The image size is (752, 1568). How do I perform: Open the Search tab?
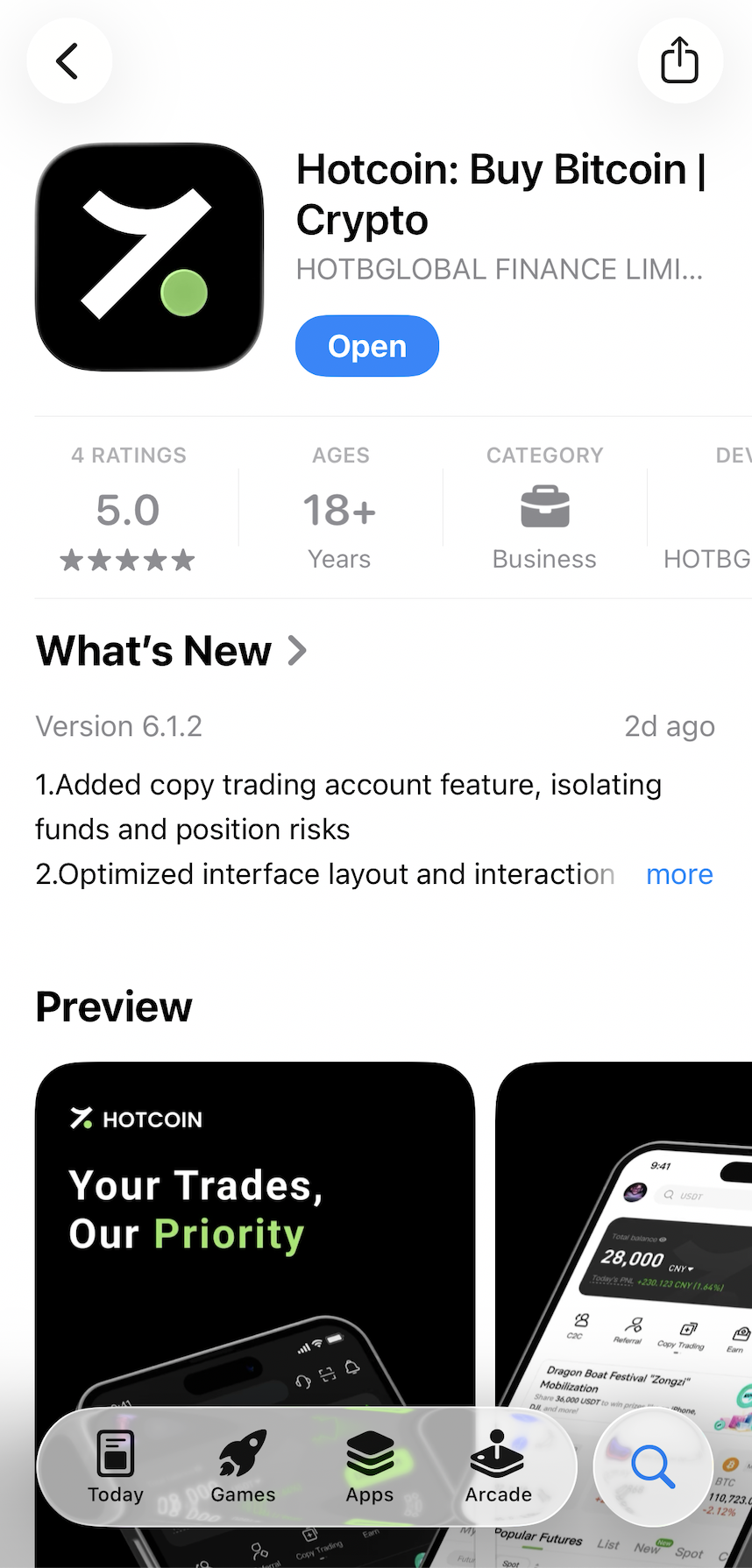coord(652,1468)
